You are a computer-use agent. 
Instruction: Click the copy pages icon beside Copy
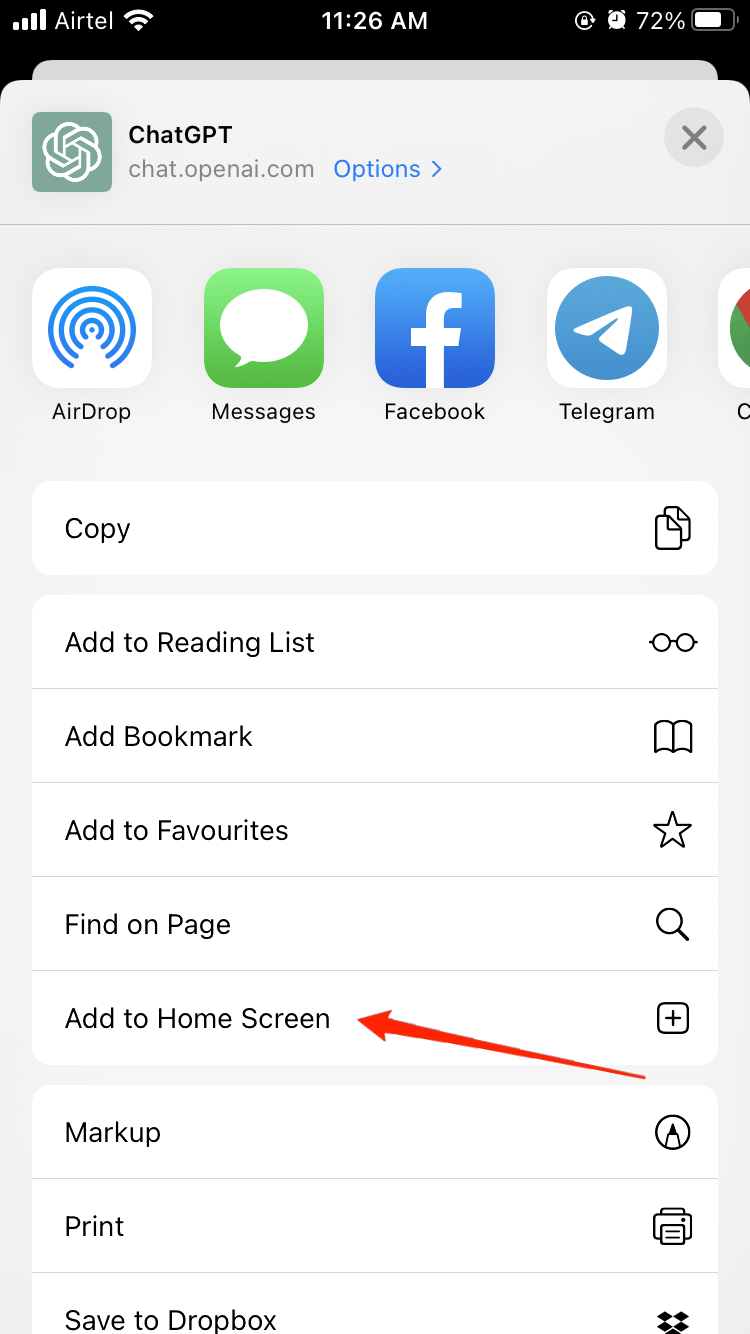(673, 528)
